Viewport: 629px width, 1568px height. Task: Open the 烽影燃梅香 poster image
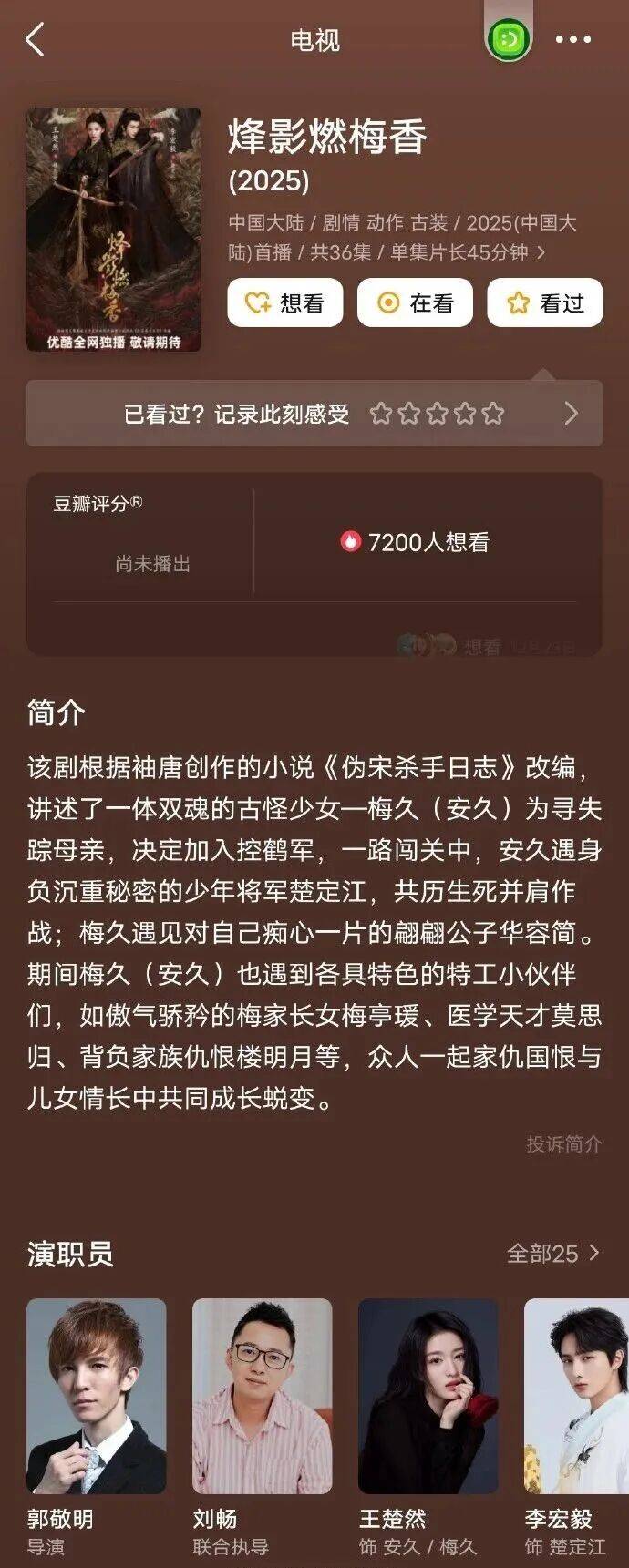click(x=114, y=229)
